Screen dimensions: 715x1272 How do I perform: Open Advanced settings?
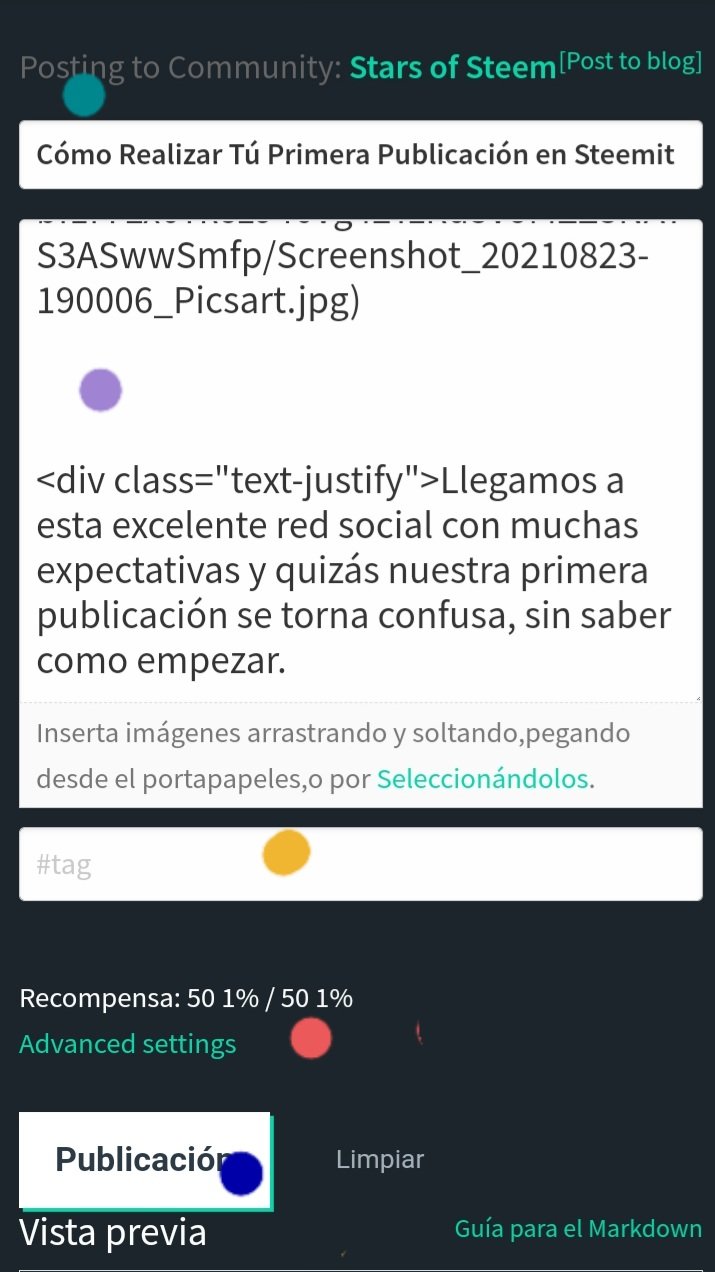(128, 1044)
